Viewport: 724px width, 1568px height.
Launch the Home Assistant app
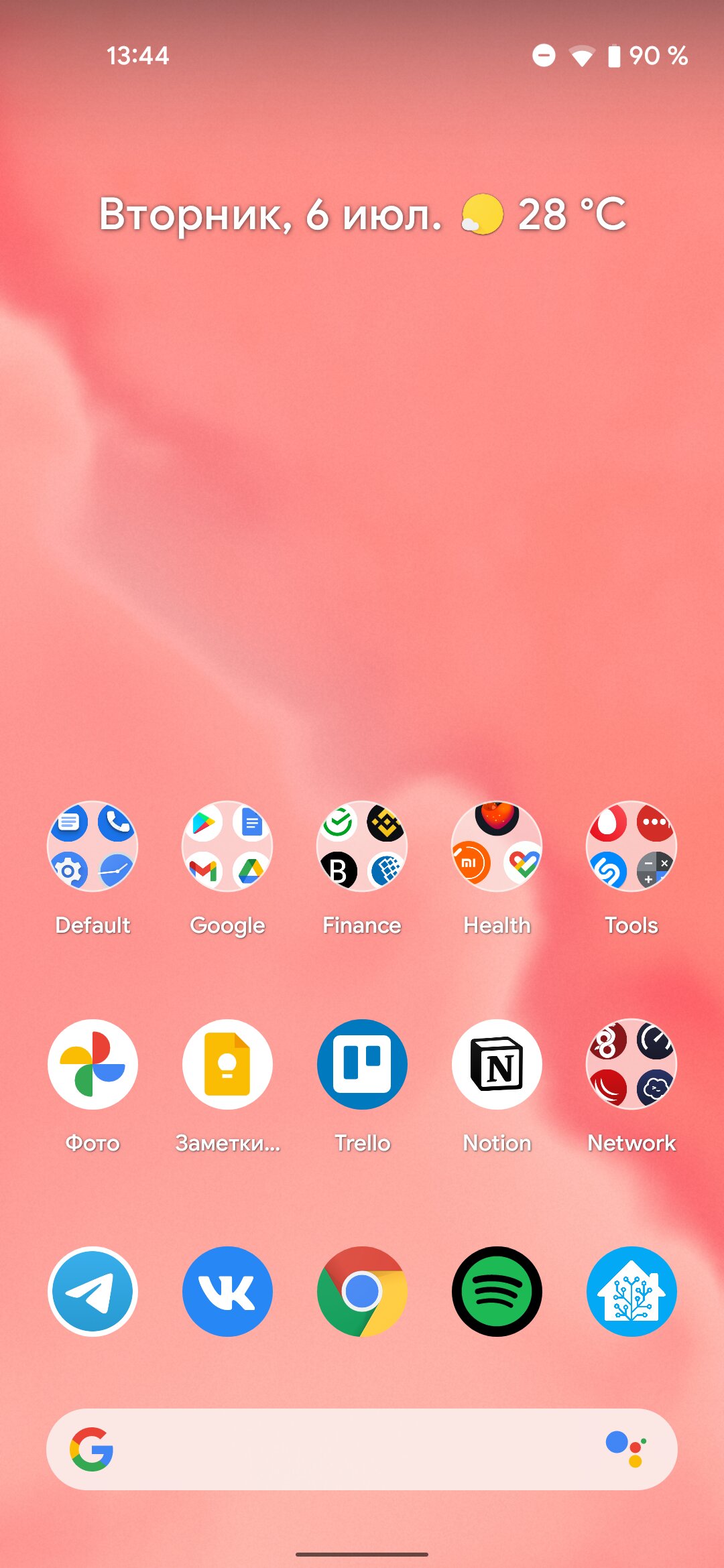click(x=631, y=1291)
